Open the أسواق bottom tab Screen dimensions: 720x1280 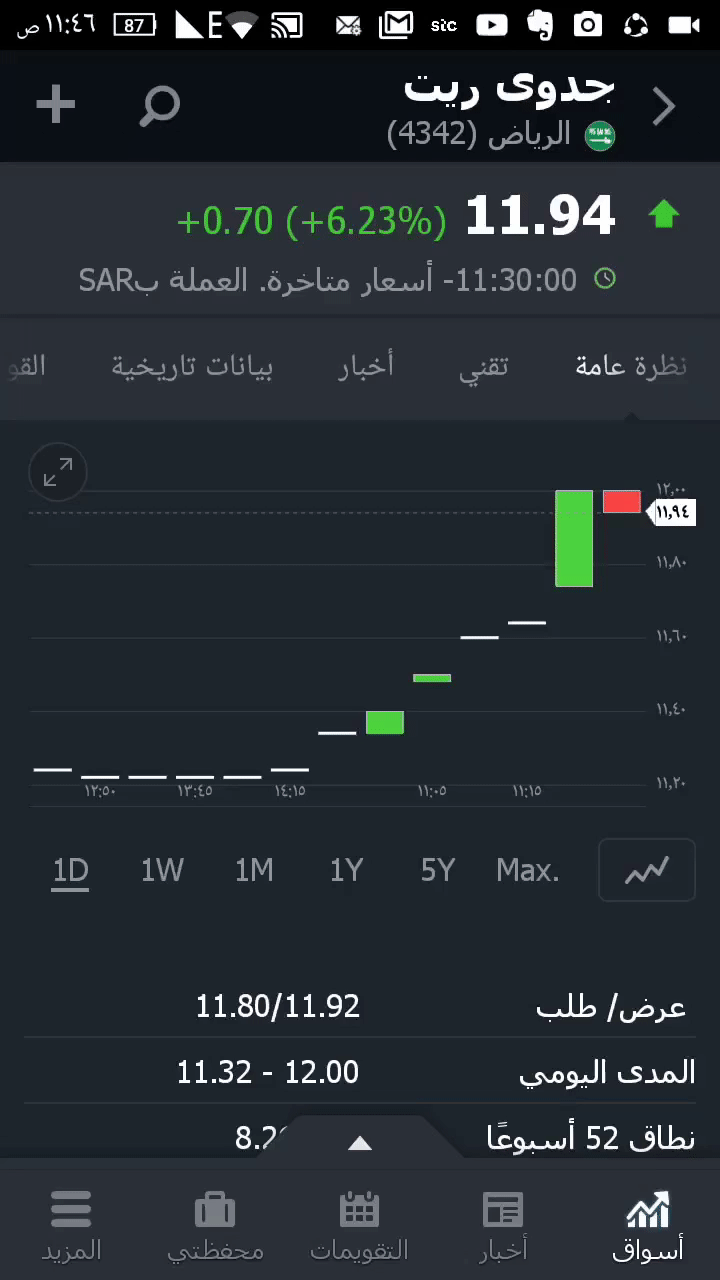(x=647, y=1225)
